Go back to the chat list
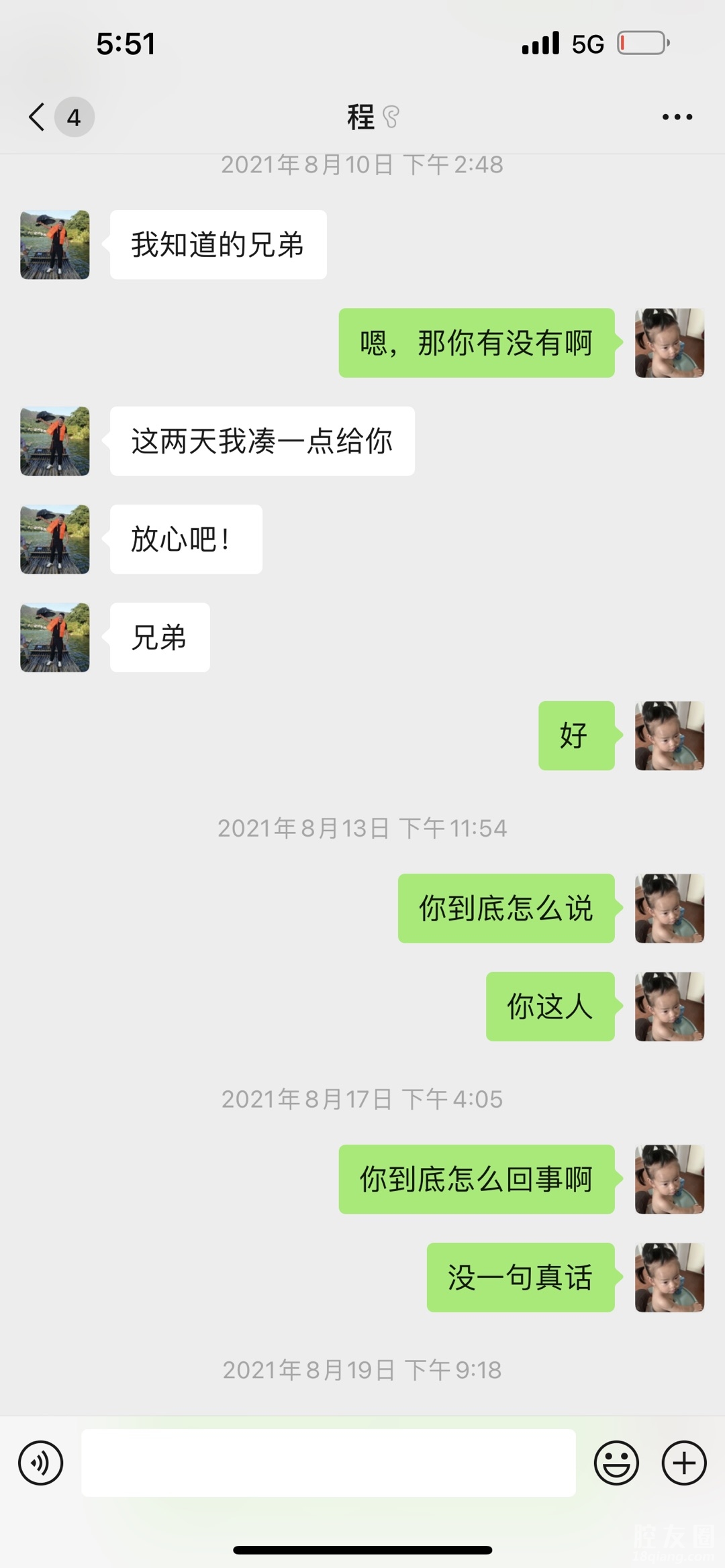 [38, 117]
